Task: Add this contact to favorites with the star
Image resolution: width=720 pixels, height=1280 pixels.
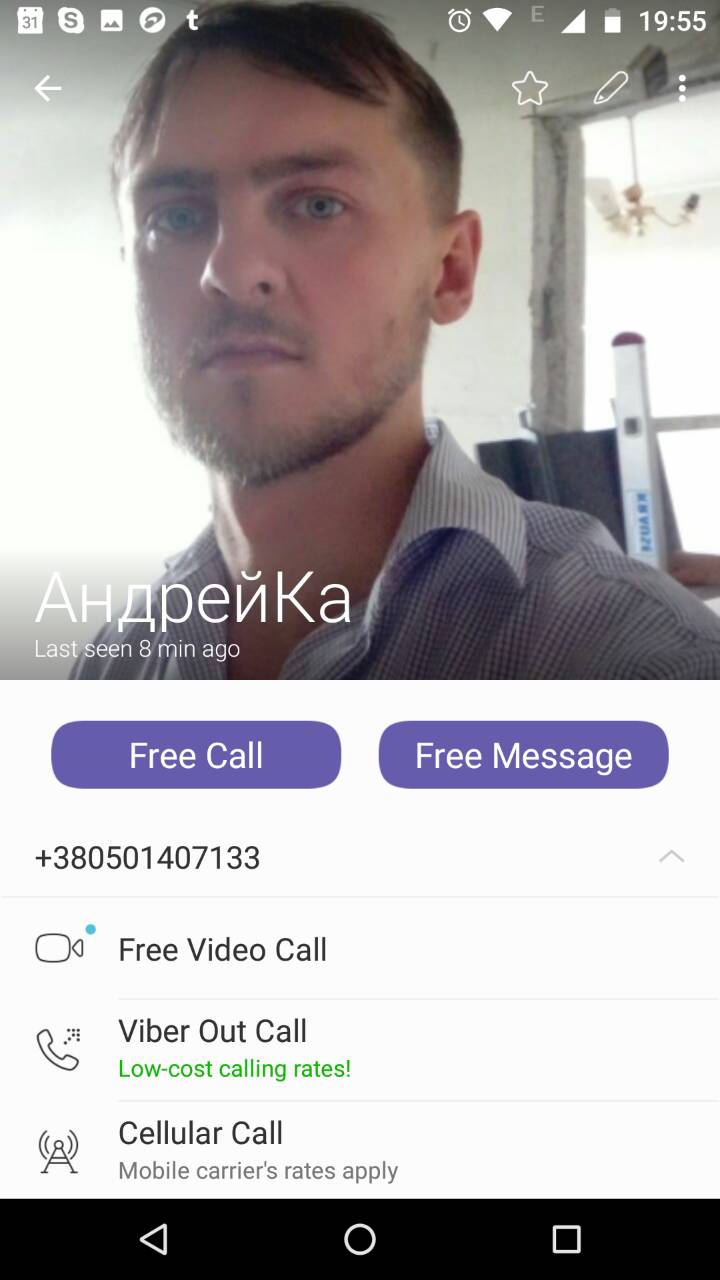Action: (x=529, y=88)
